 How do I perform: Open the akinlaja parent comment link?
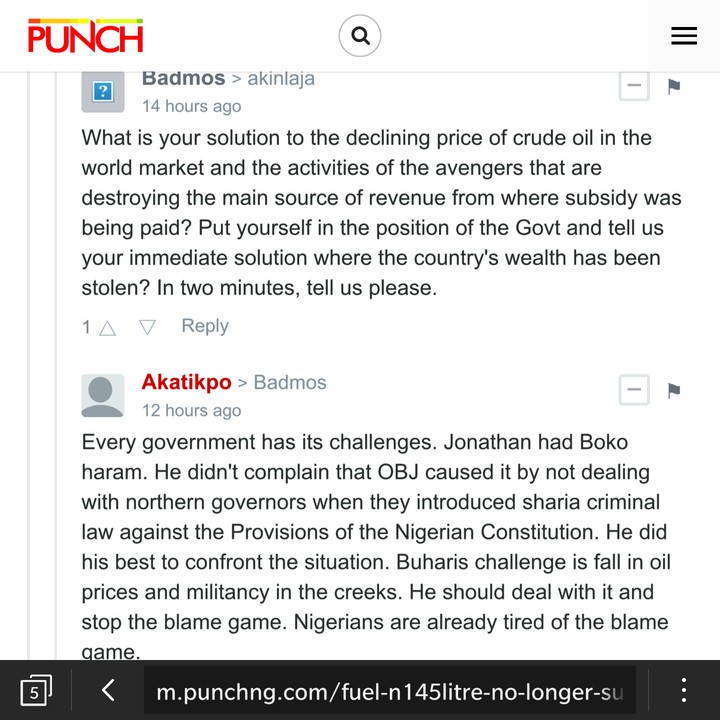pyautogui.click(x=281, y=78)
